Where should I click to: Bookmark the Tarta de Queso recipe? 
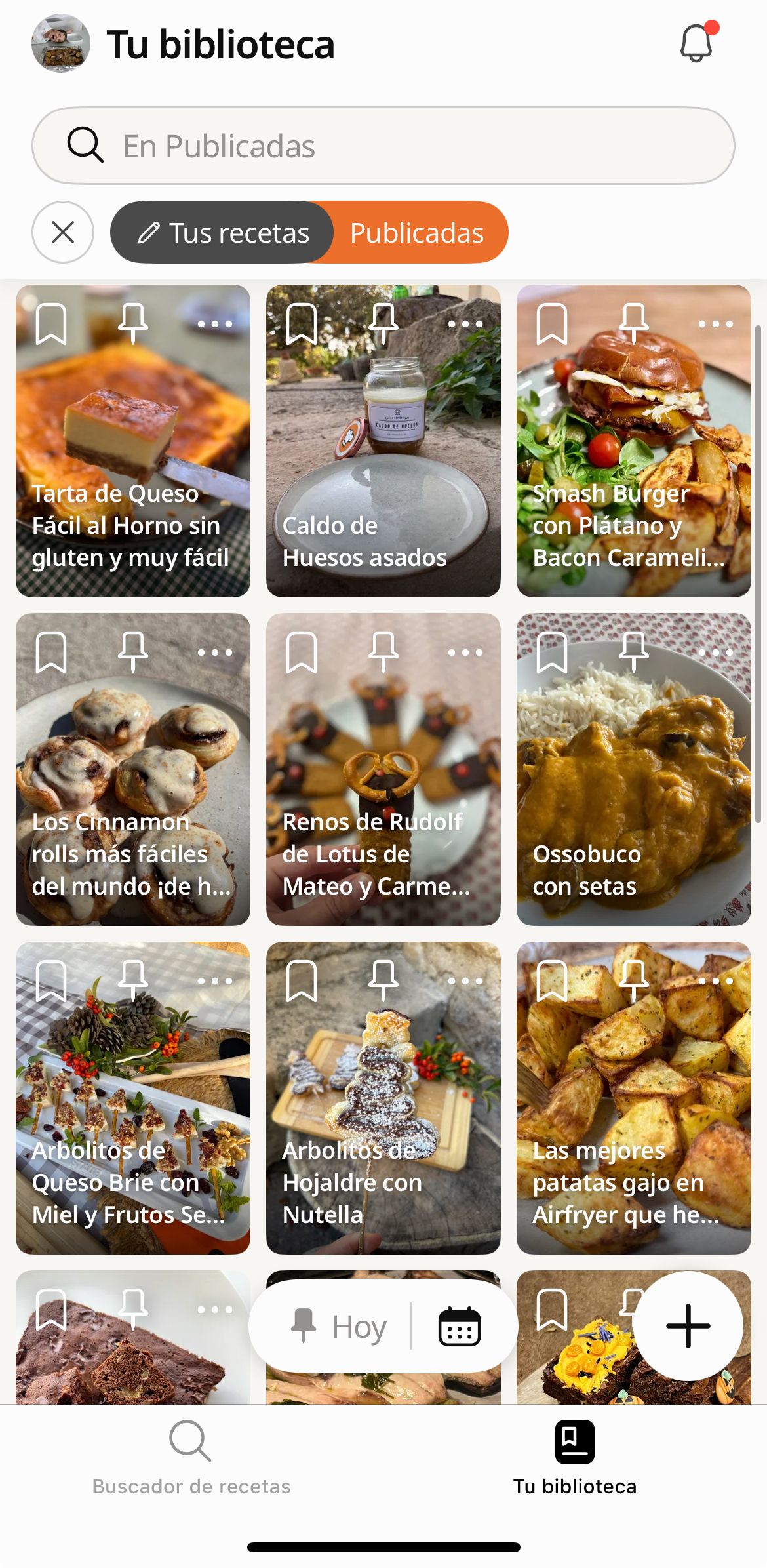[51, 324]
